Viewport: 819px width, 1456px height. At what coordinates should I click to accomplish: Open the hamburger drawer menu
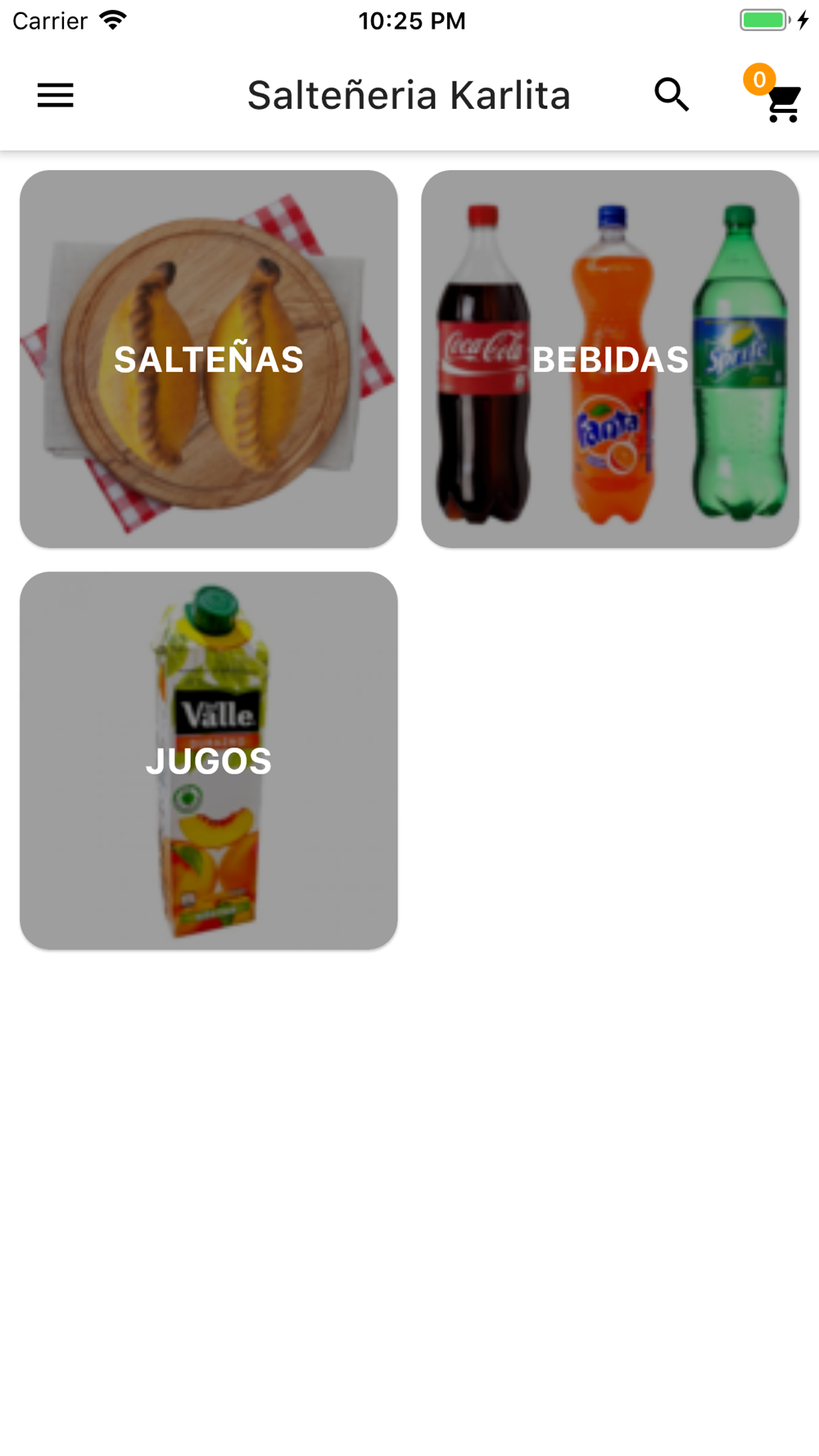(56, 95)
